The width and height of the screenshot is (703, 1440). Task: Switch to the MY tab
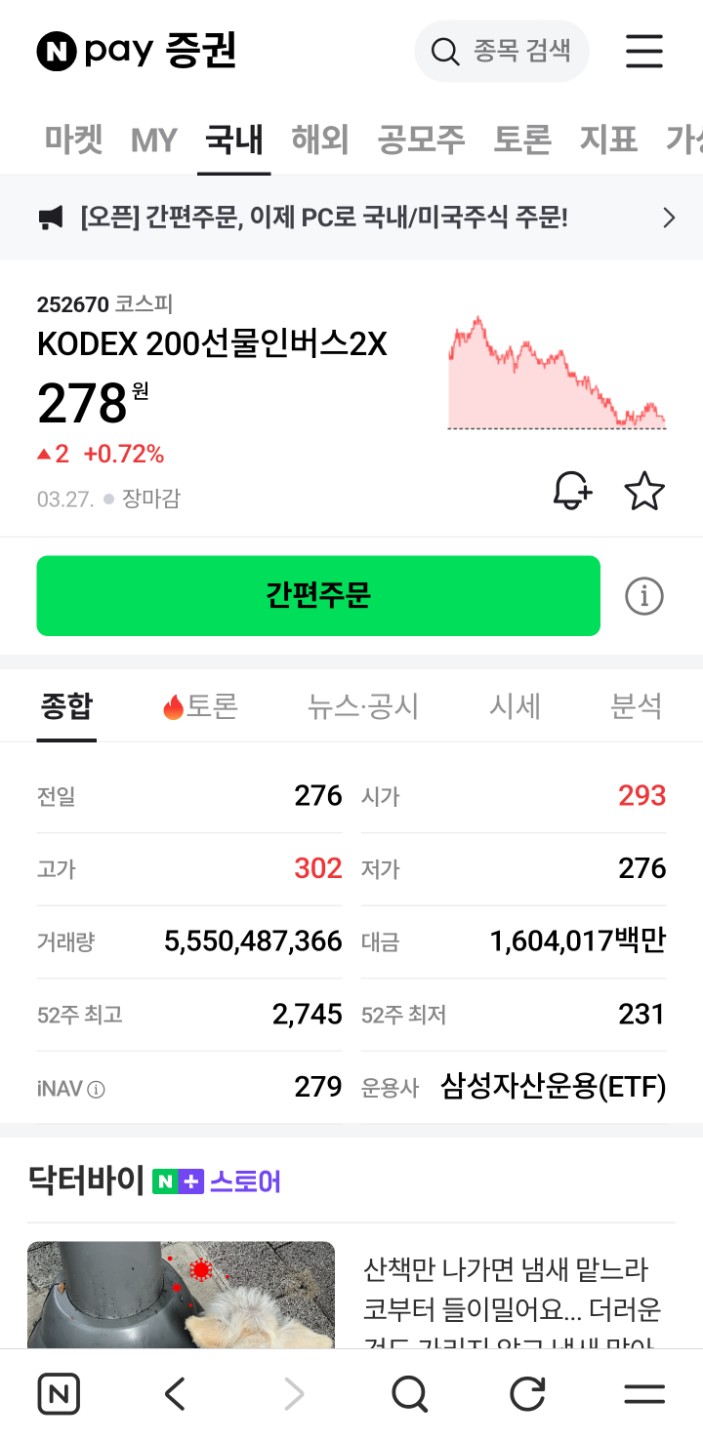(x=154, y=140)
